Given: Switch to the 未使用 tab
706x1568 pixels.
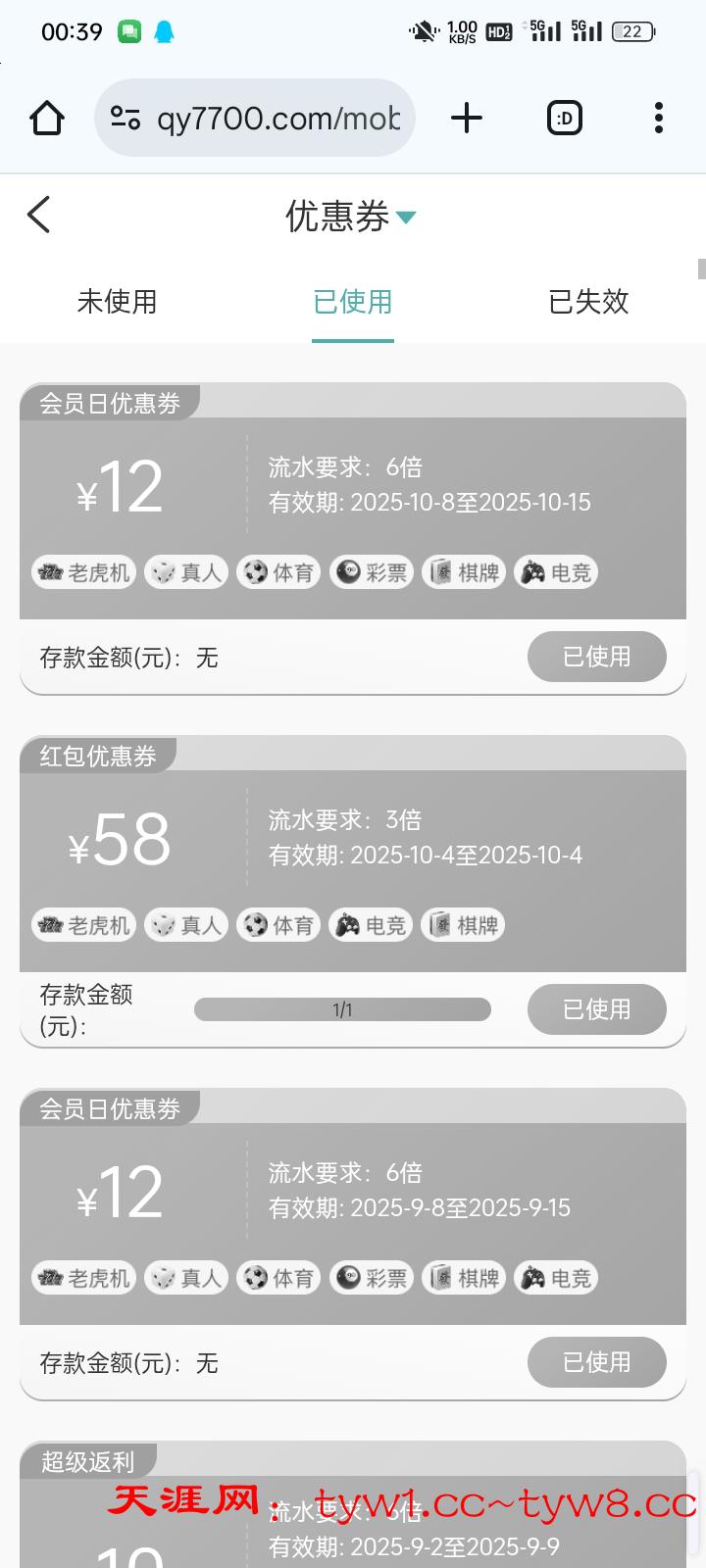Looking at the screenshot, I should tap(117, 302).
